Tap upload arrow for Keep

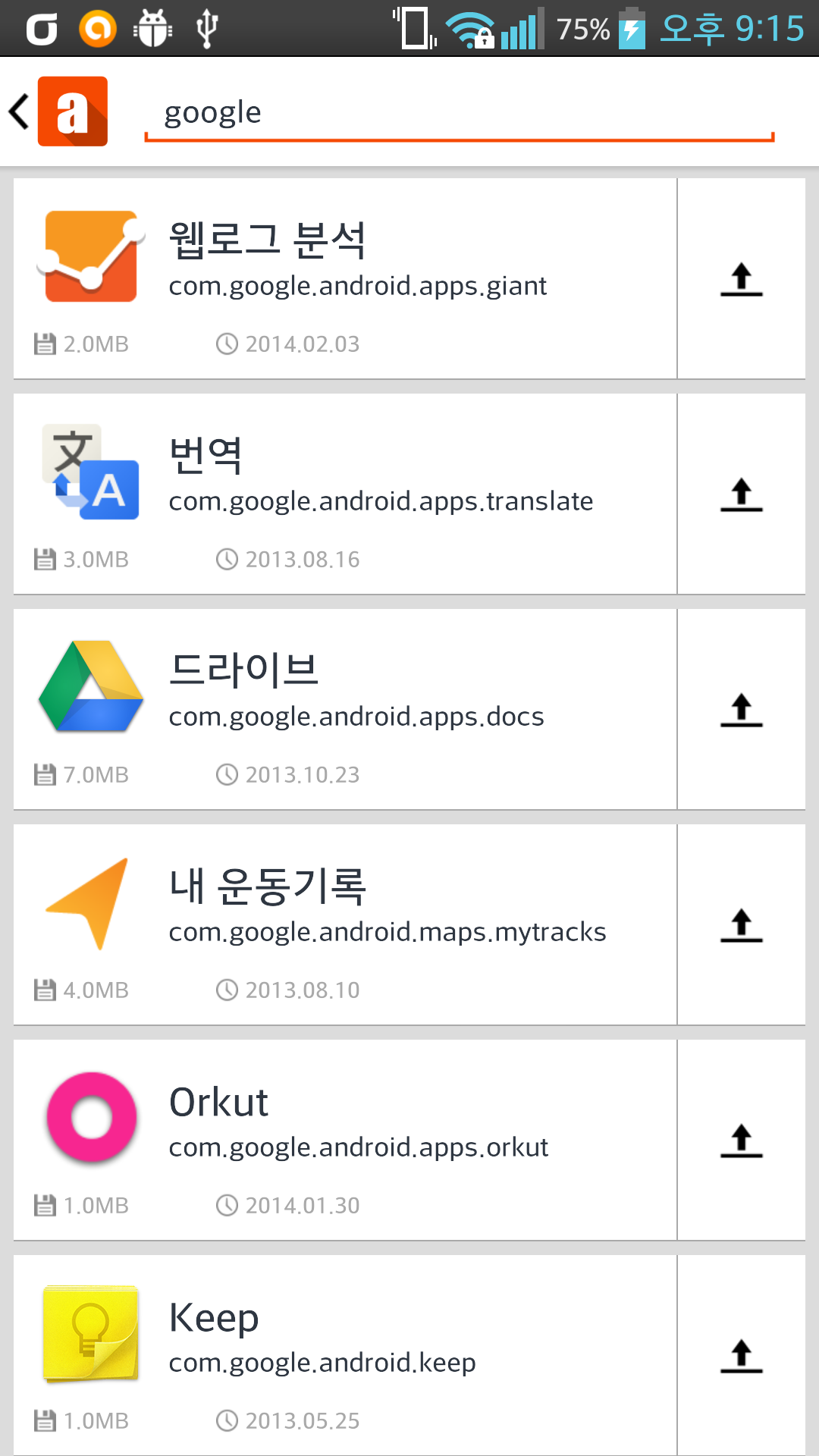click(x=741, y=1355)
